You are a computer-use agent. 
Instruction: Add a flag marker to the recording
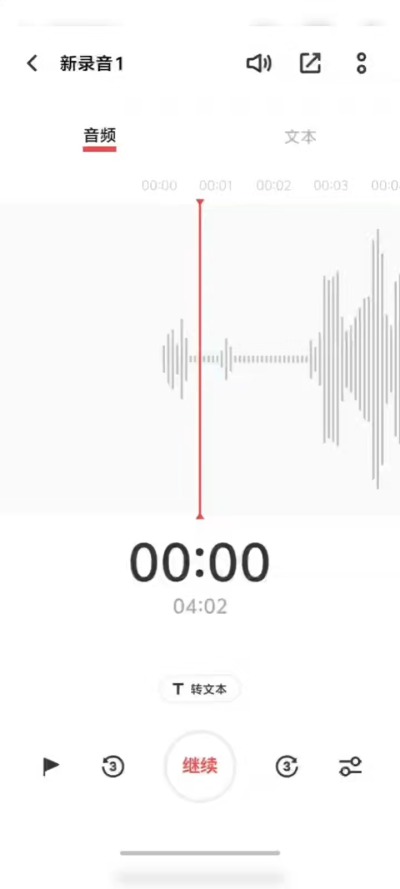(51, 767)
